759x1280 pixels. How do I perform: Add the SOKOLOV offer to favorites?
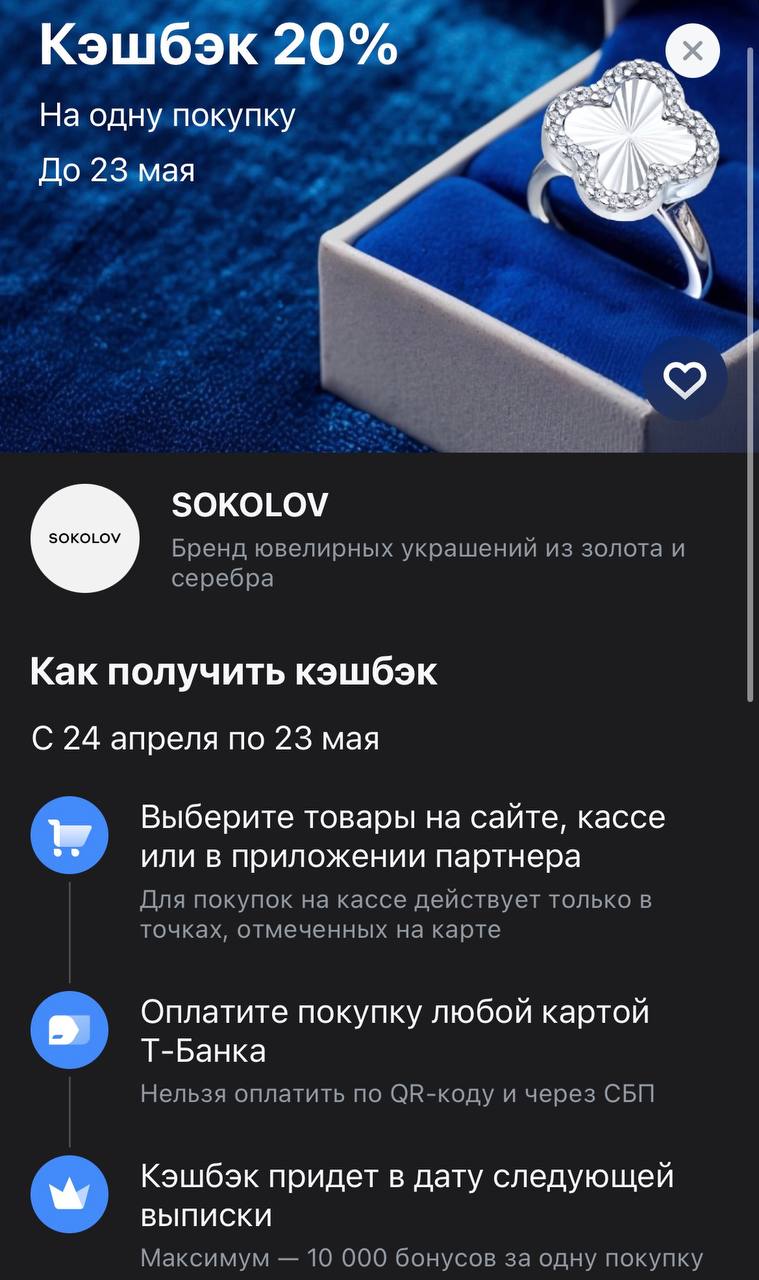coord(686,379)
